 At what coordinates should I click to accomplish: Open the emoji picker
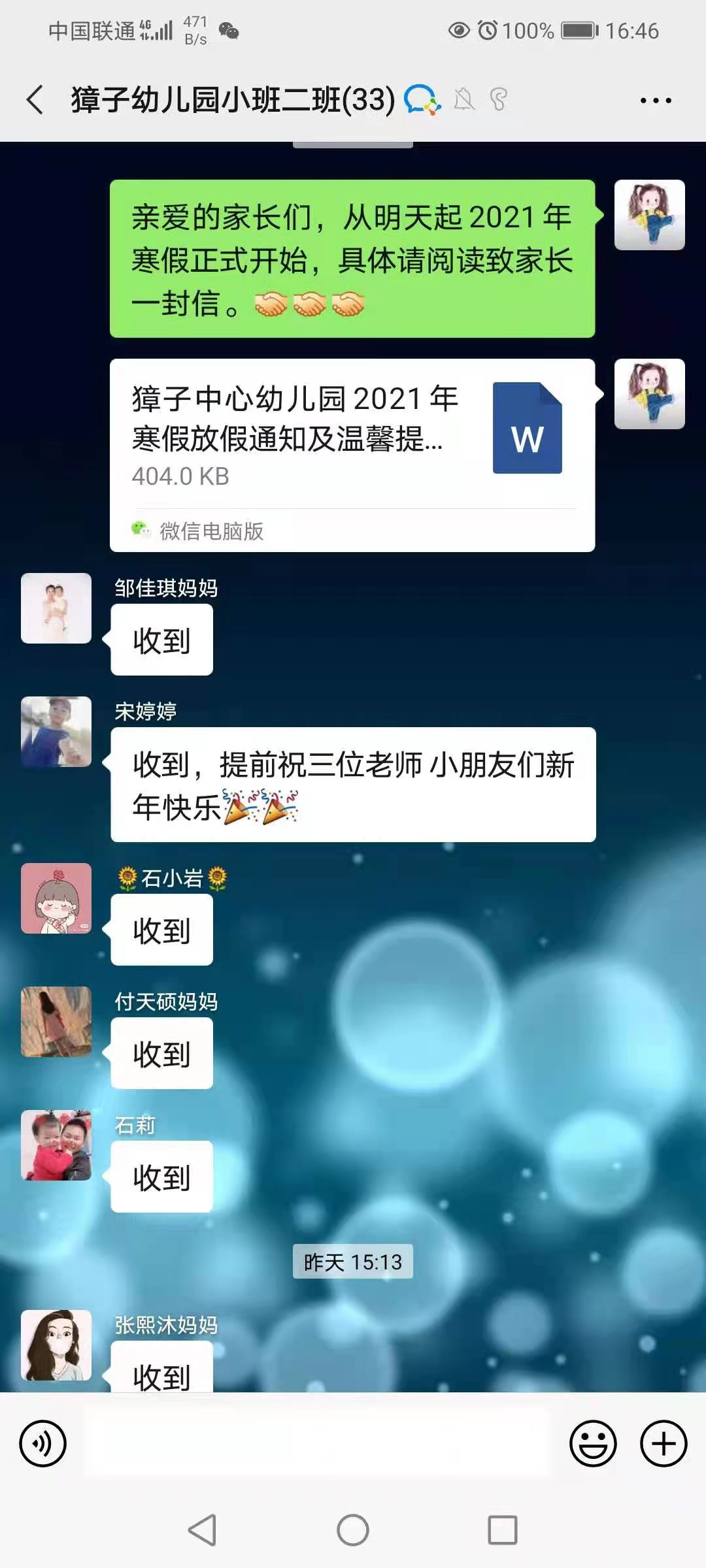coord(593,1443)
